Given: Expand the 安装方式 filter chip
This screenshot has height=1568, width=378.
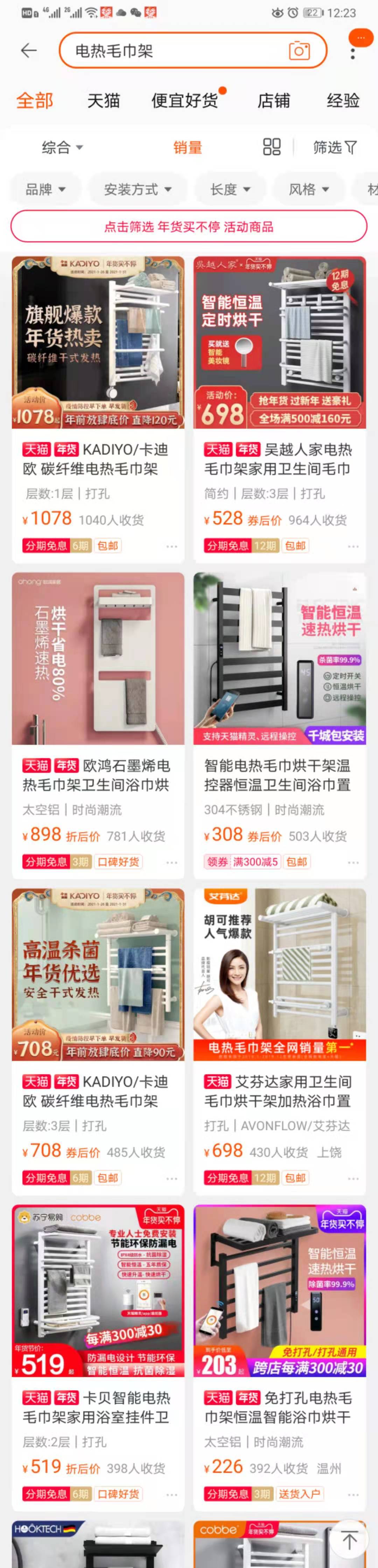Looking at the screenshot, I should coord(137,189).
